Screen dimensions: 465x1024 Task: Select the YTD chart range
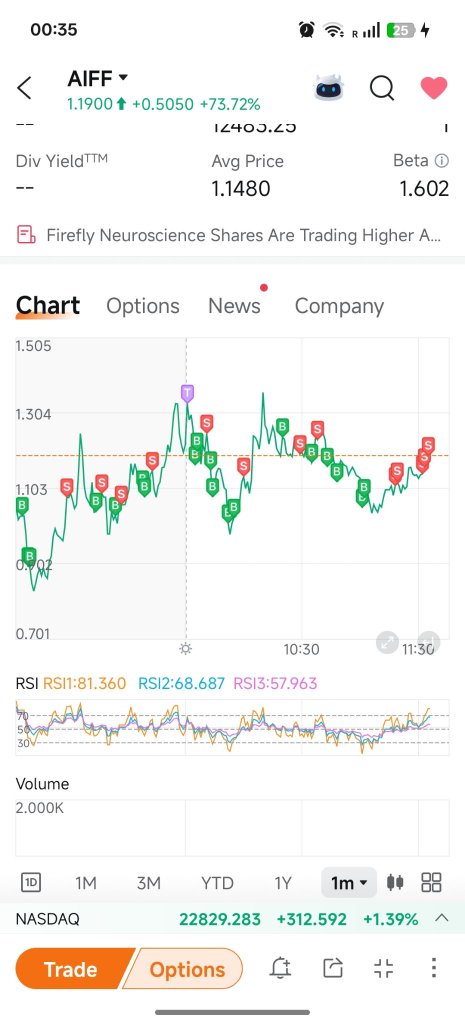(x=217, y=883)
